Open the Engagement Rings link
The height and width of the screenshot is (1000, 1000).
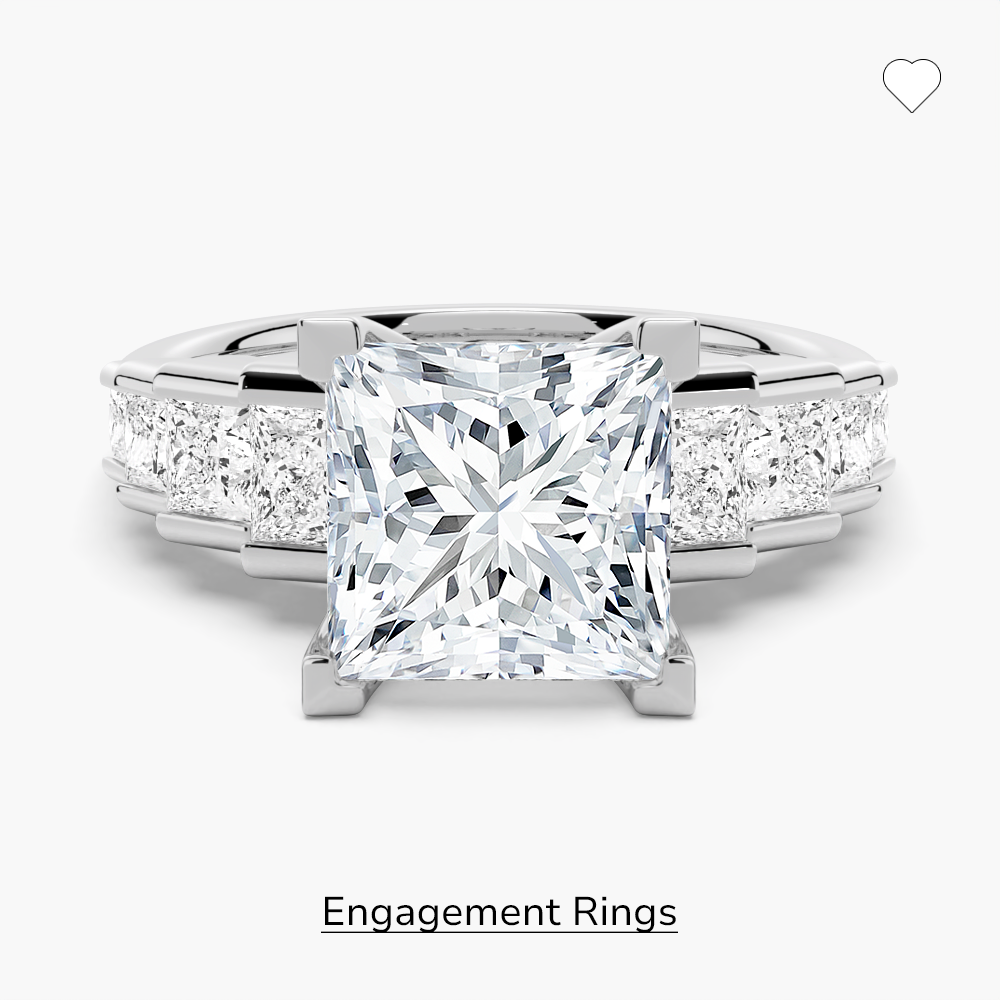coord(499,913)
